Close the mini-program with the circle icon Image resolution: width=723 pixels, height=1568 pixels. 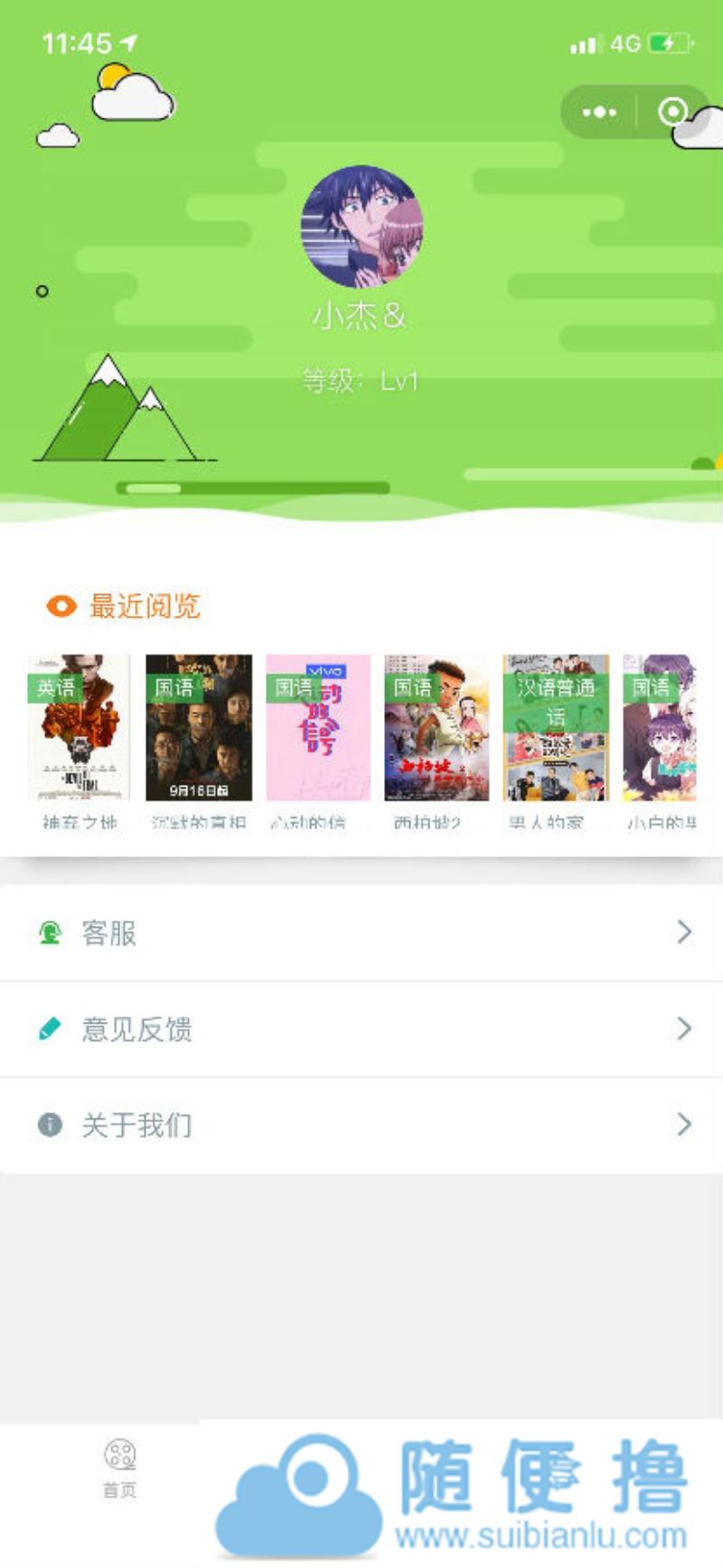pyautogui.click(x=672, y=112)
